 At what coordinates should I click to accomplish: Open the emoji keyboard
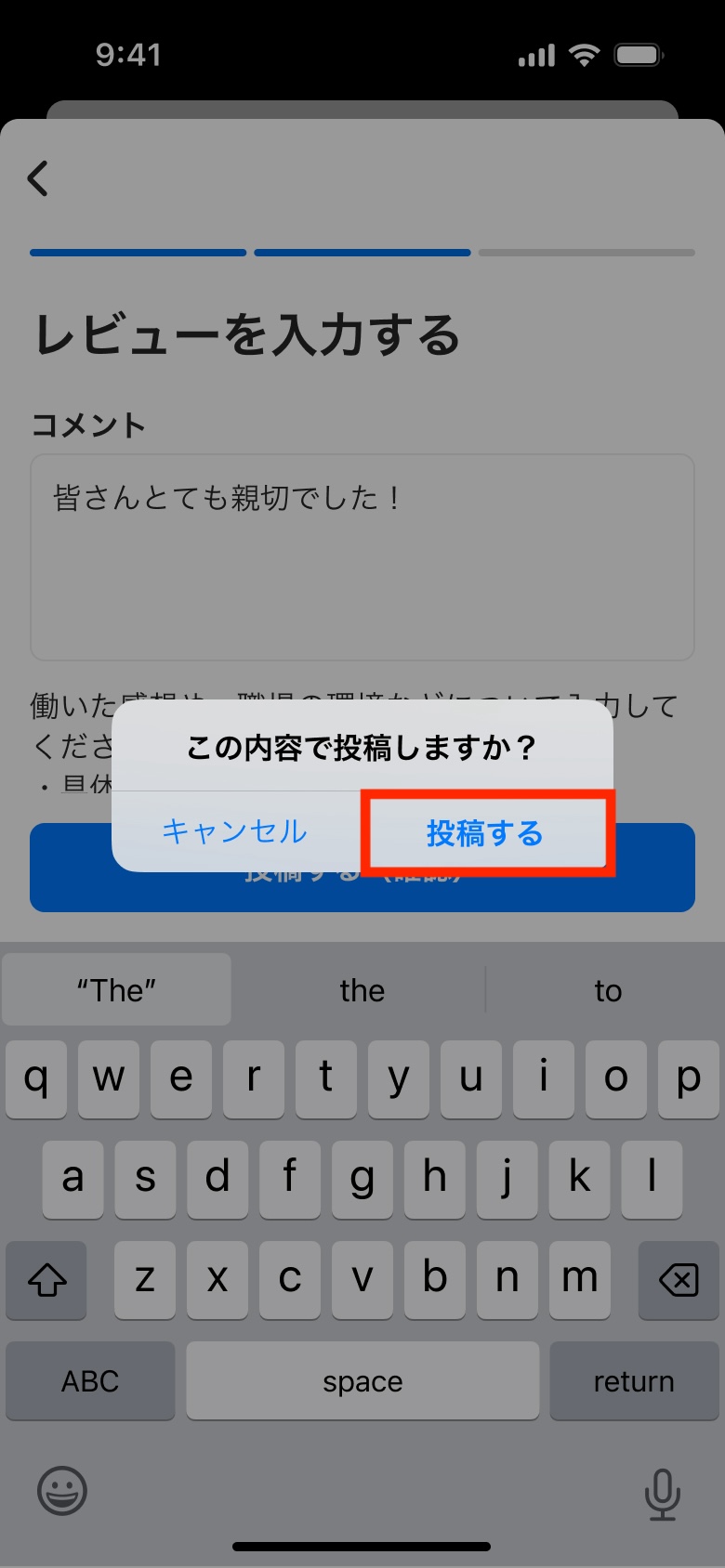tap(62, 1492)
